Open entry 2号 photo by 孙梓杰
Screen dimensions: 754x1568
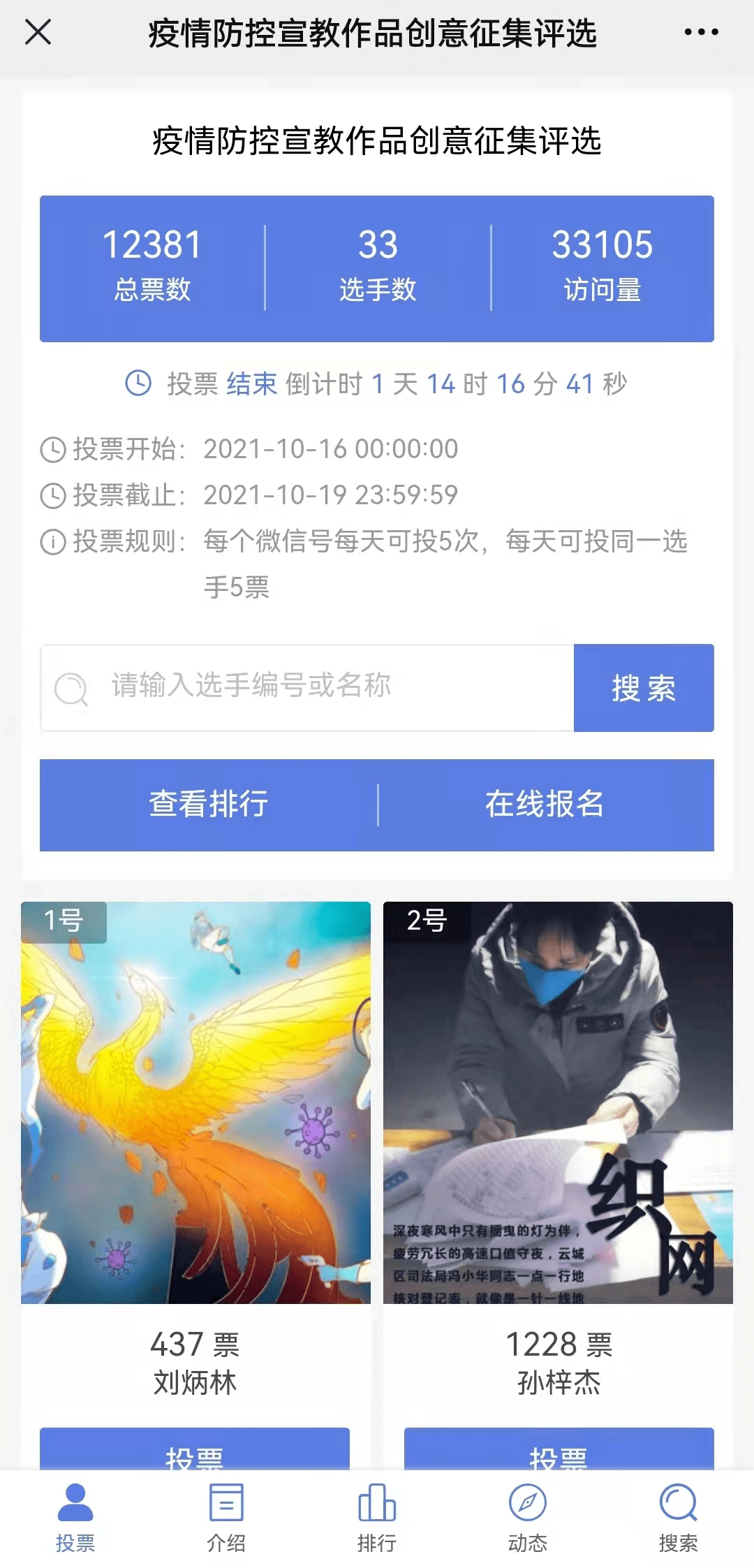pos(558,1102)
